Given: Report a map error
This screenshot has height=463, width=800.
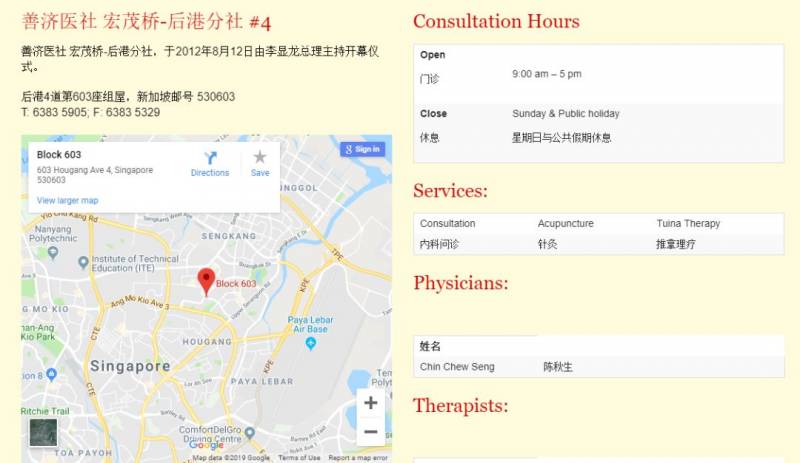Looking at the screenshot, I should pyautogui.click(x=358, y=458).
